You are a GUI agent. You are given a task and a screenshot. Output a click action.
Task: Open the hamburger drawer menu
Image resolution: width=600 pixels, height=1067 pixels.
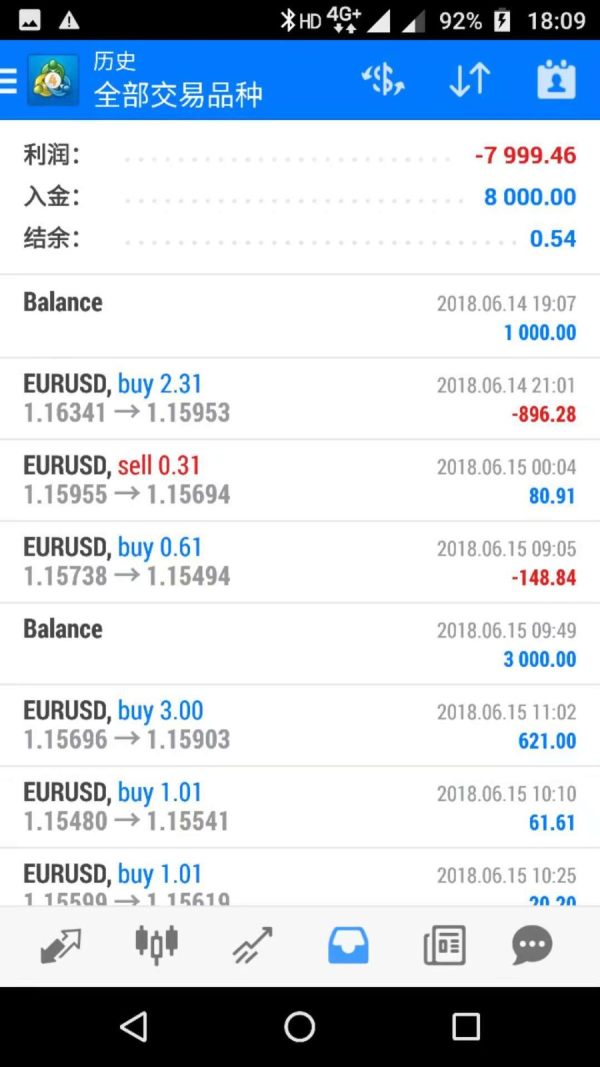point(8,80)
